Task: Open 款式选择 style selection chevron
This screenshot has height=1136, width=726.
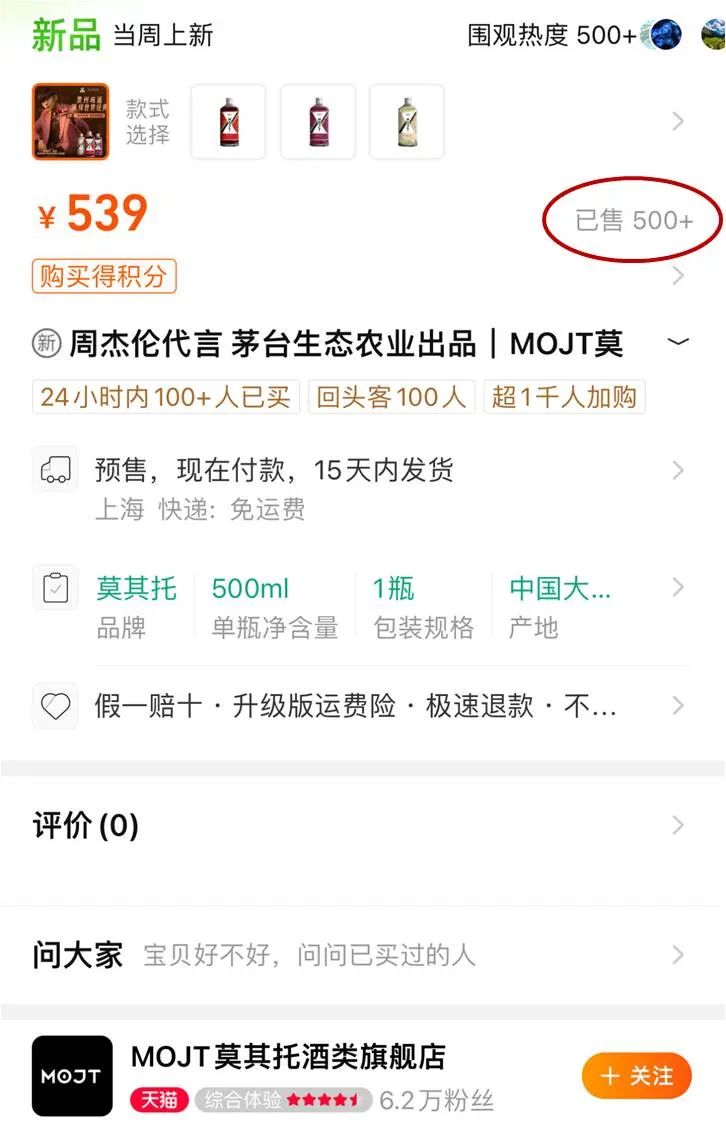Action: click(x=678, y=122)
